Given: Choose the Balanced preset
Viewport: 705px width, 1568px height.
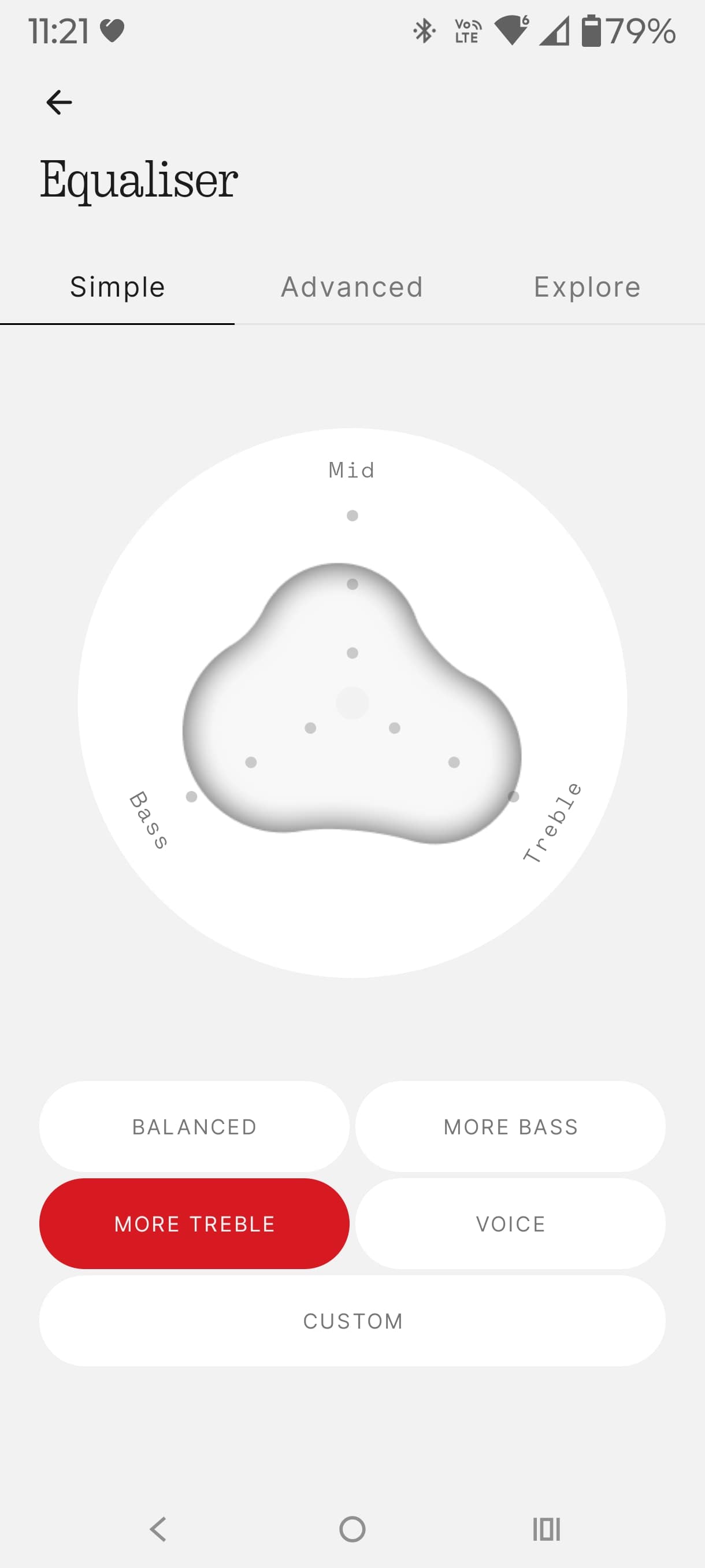Looking at the screenshot, I should click(x=194, y=1127).
